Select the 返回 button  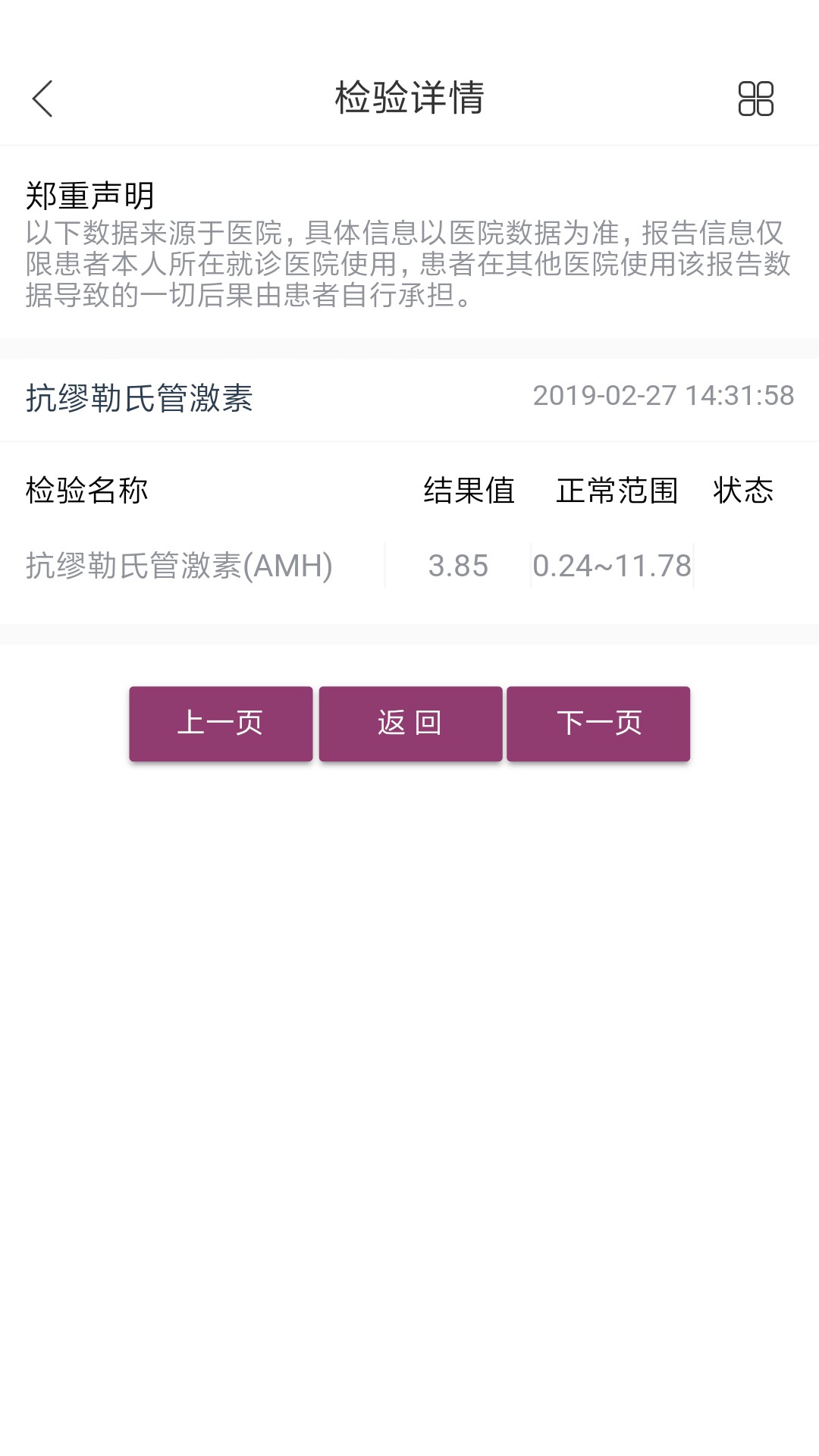(x=410, y=723)
